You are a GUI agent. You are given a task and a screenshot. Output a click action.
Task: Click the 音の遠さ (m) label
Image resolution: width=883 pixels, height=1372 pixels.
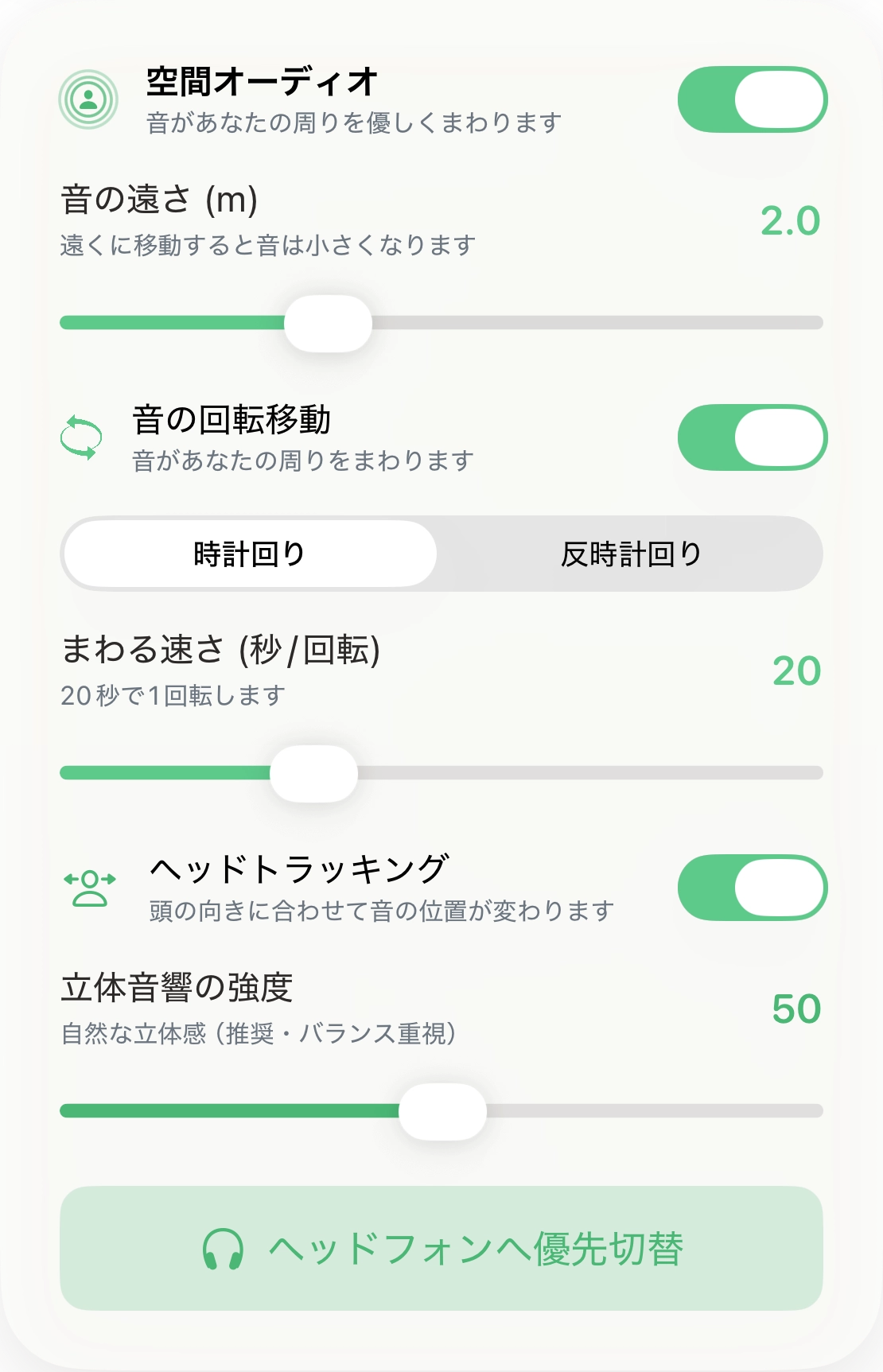pos(159,200)
